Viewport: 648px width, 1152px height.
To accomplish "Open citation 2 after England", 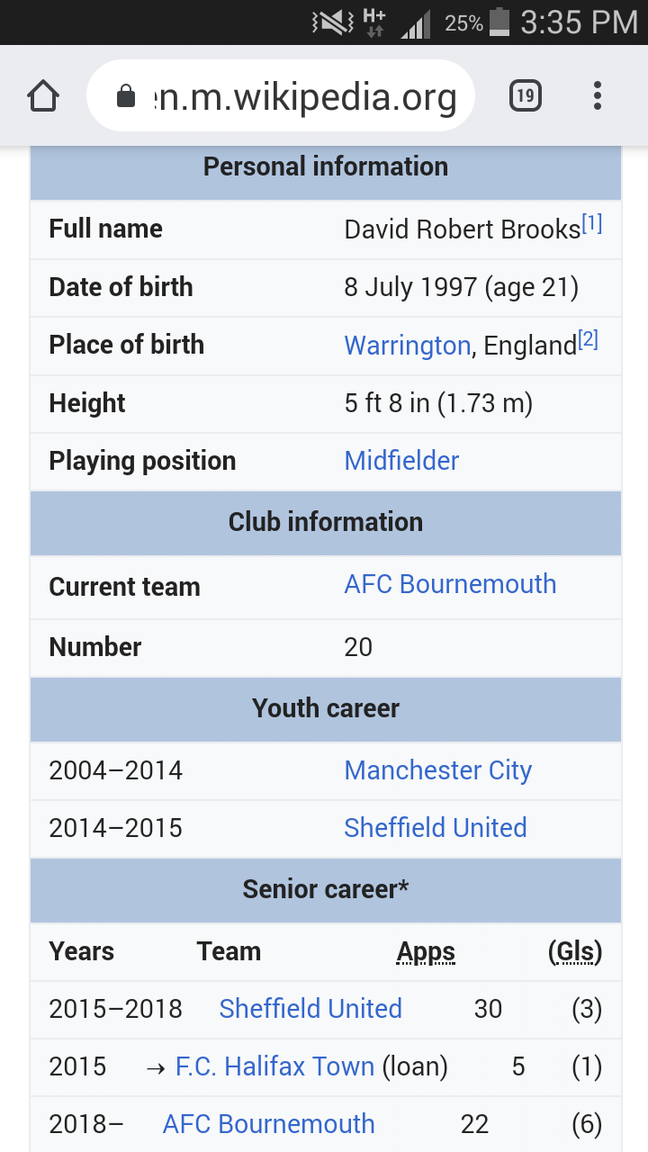I will point(588,339).
